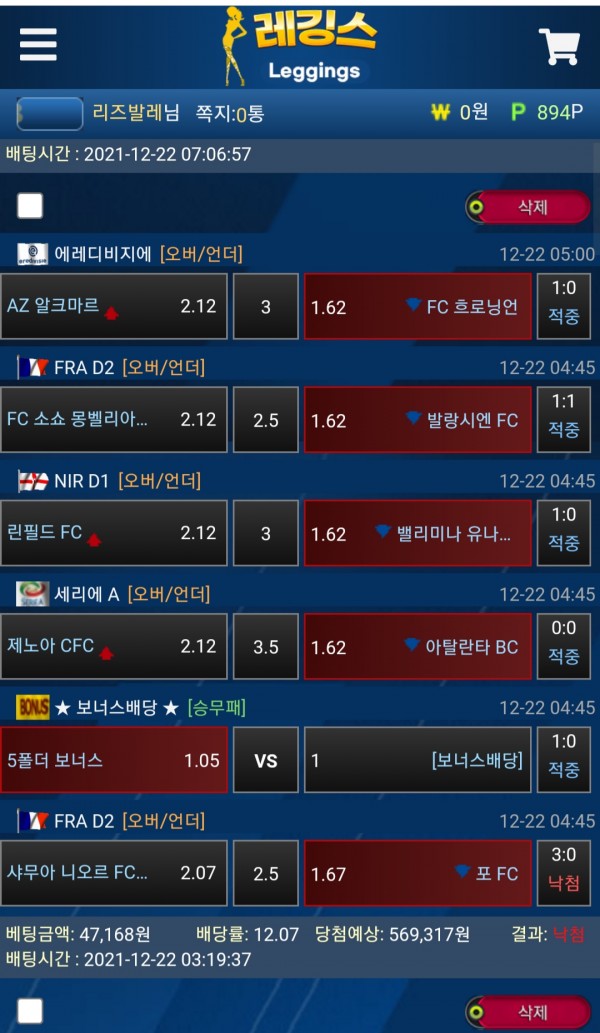
Task: Open the 린필드 FC match row
Action: click(x=114, y=533)
